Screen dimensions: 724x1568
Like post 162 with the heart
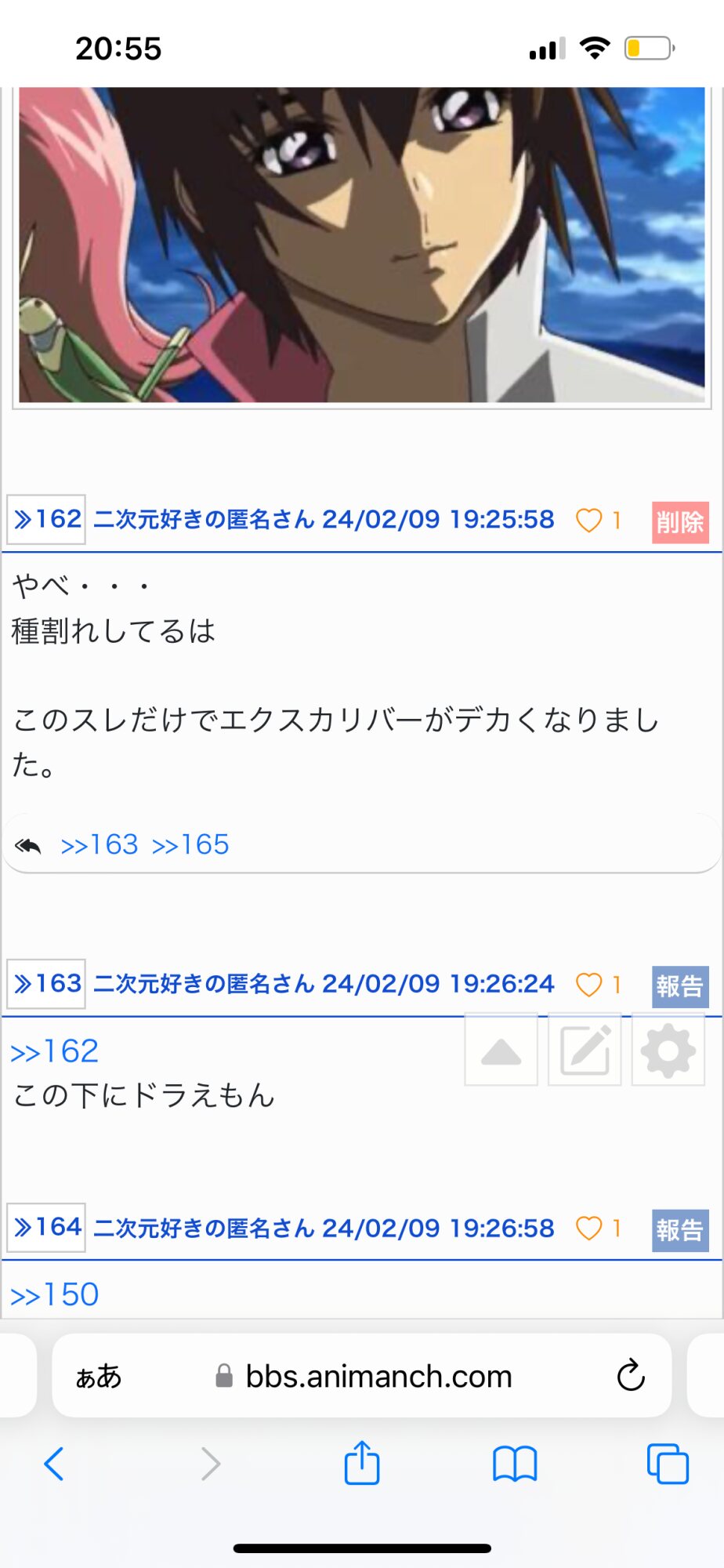pyautogui.click(x=588, y=521)
